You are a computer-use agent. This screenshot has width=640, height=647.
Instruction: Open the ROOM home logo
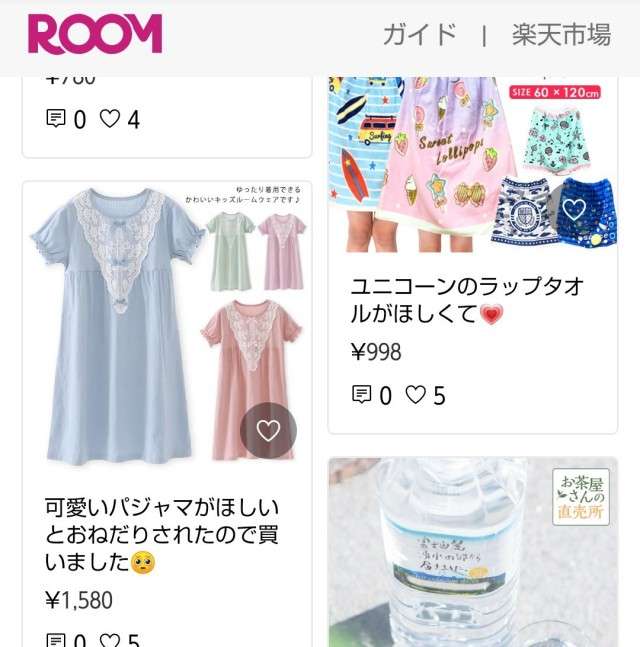[95, 34]
